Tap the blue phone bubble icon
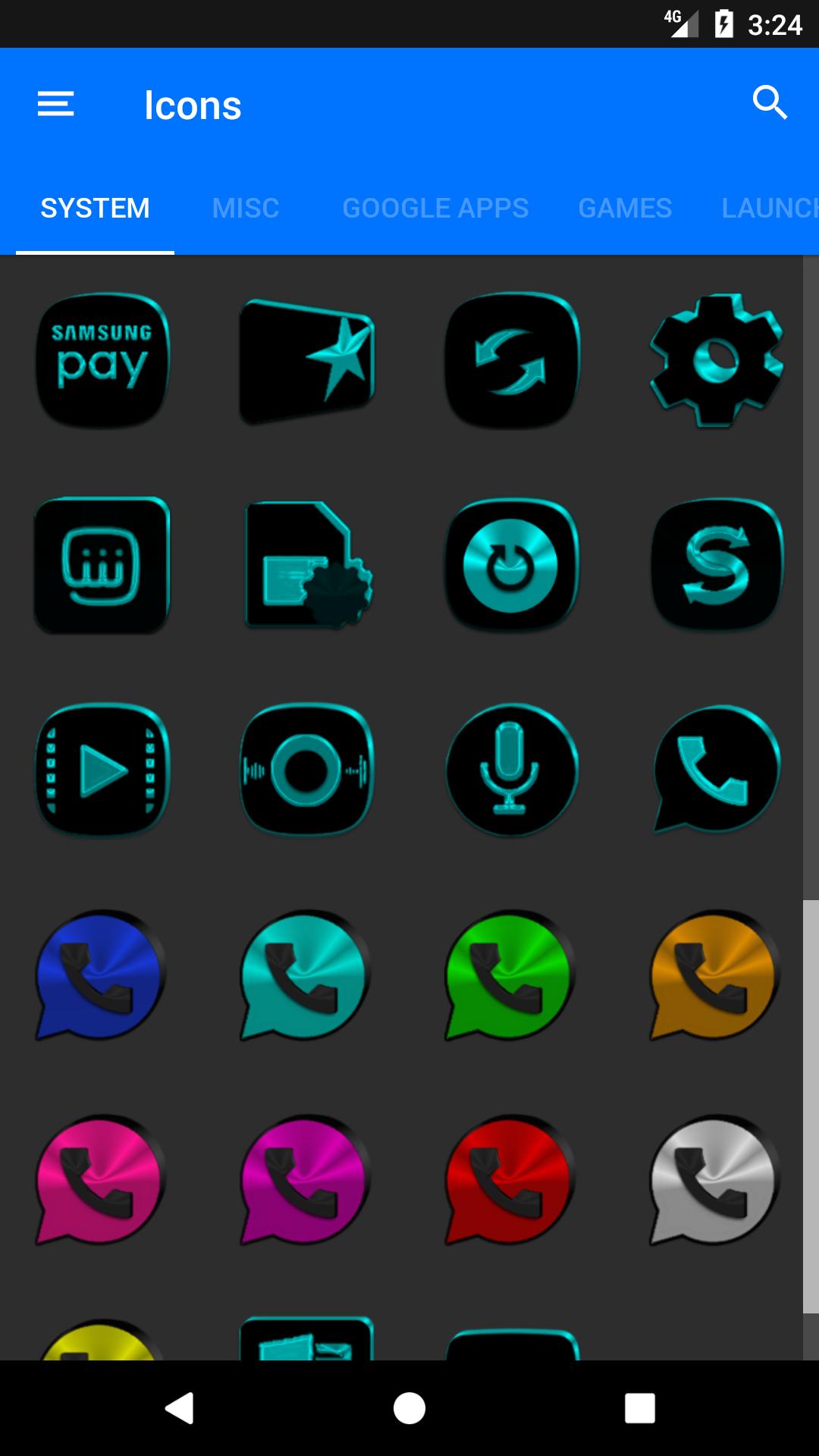The width and height of the screenshot is (819, 1456). point(101,975)
